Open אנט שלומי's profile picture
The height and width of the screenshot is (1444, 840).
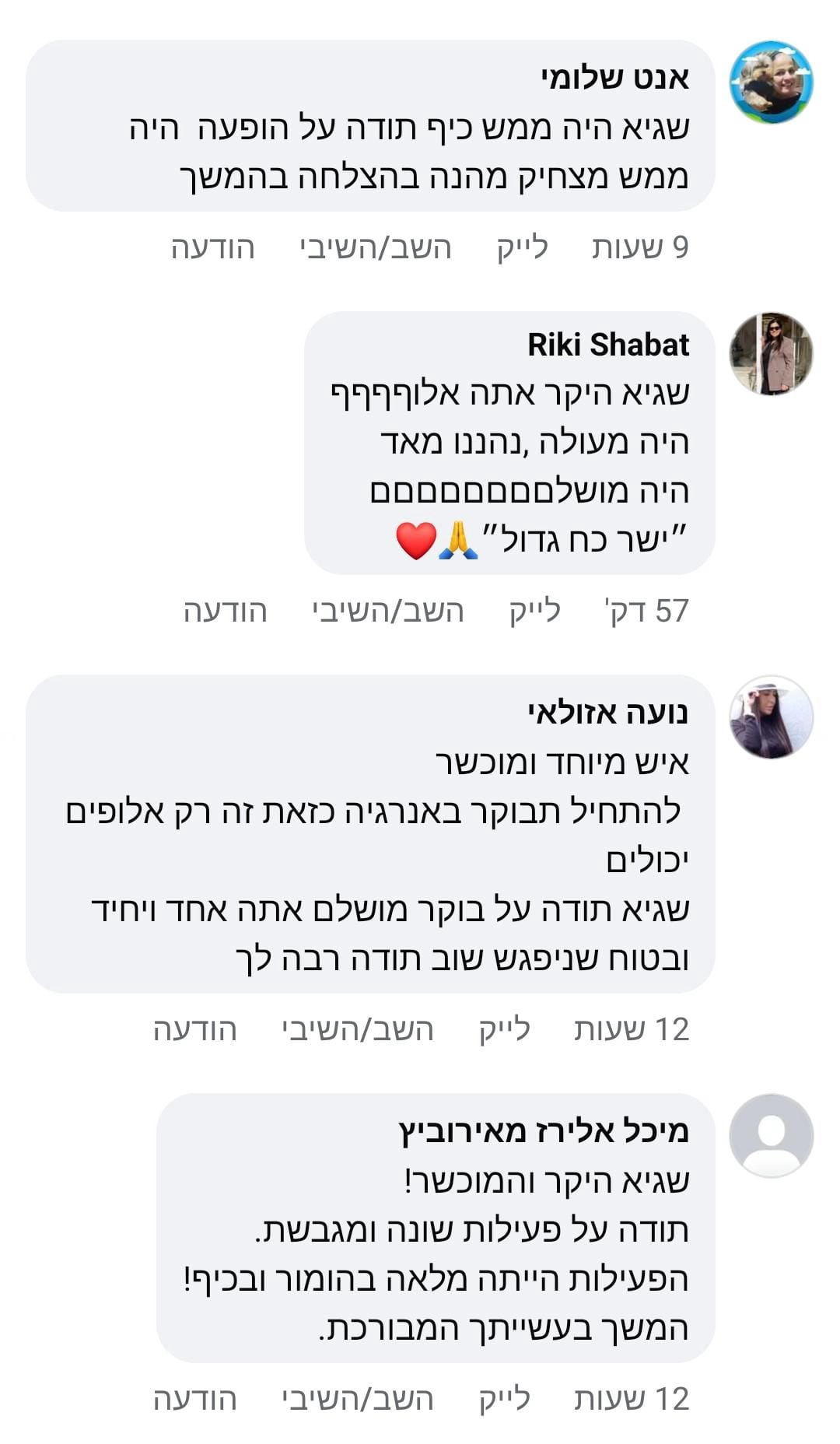[771, 82]
